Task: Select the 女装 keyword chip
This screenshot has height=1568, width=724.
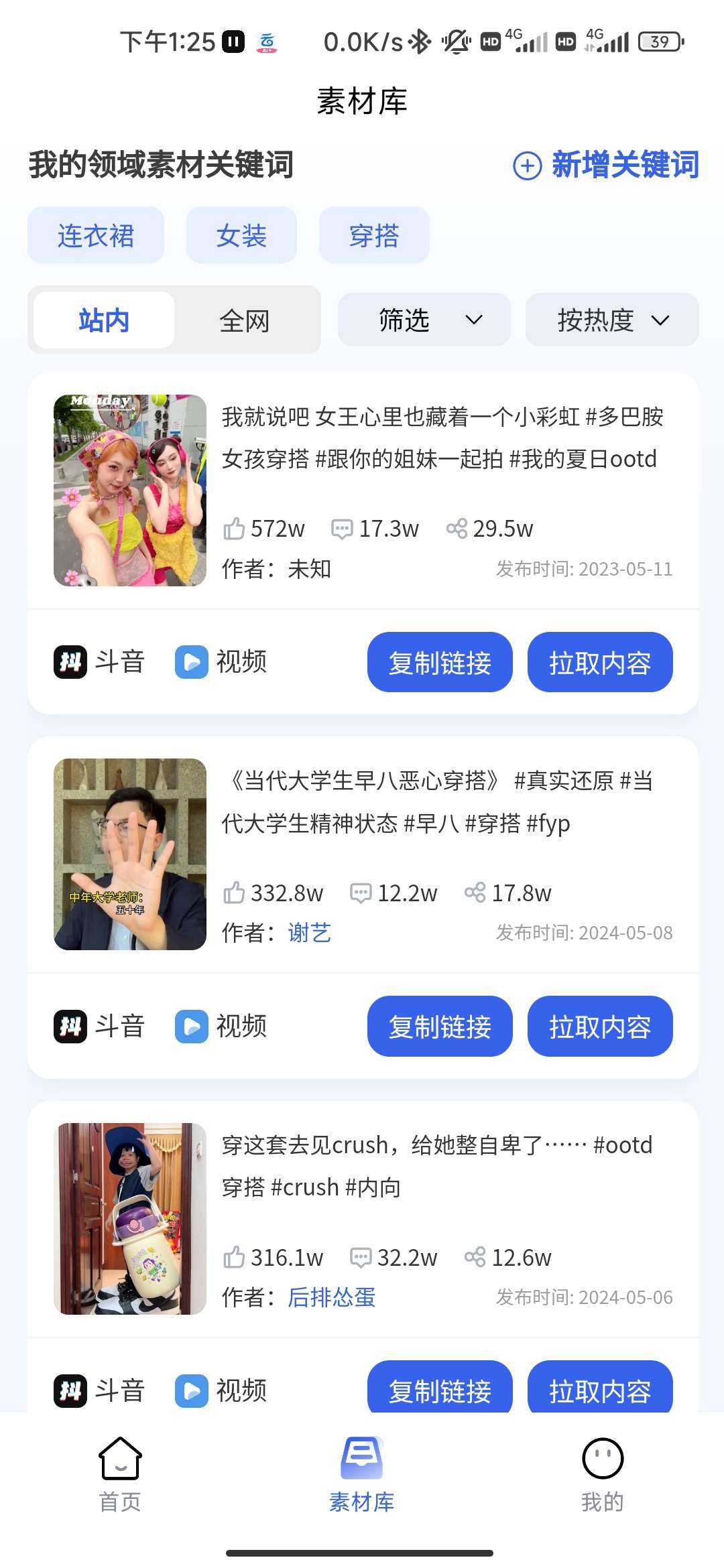Action: coord(241,235)
